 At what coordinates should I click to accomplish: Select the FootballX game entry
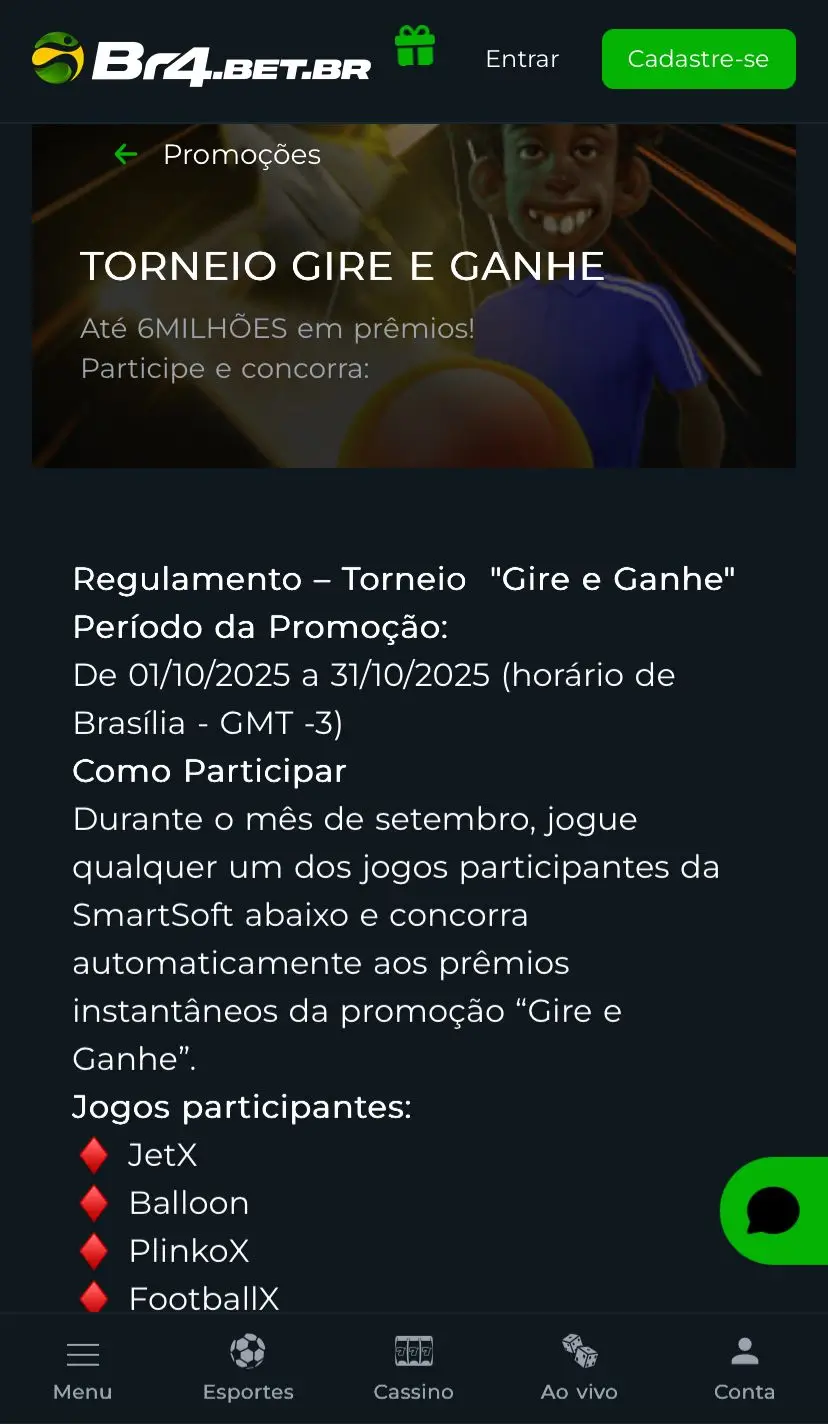[x=203, y=1298]
